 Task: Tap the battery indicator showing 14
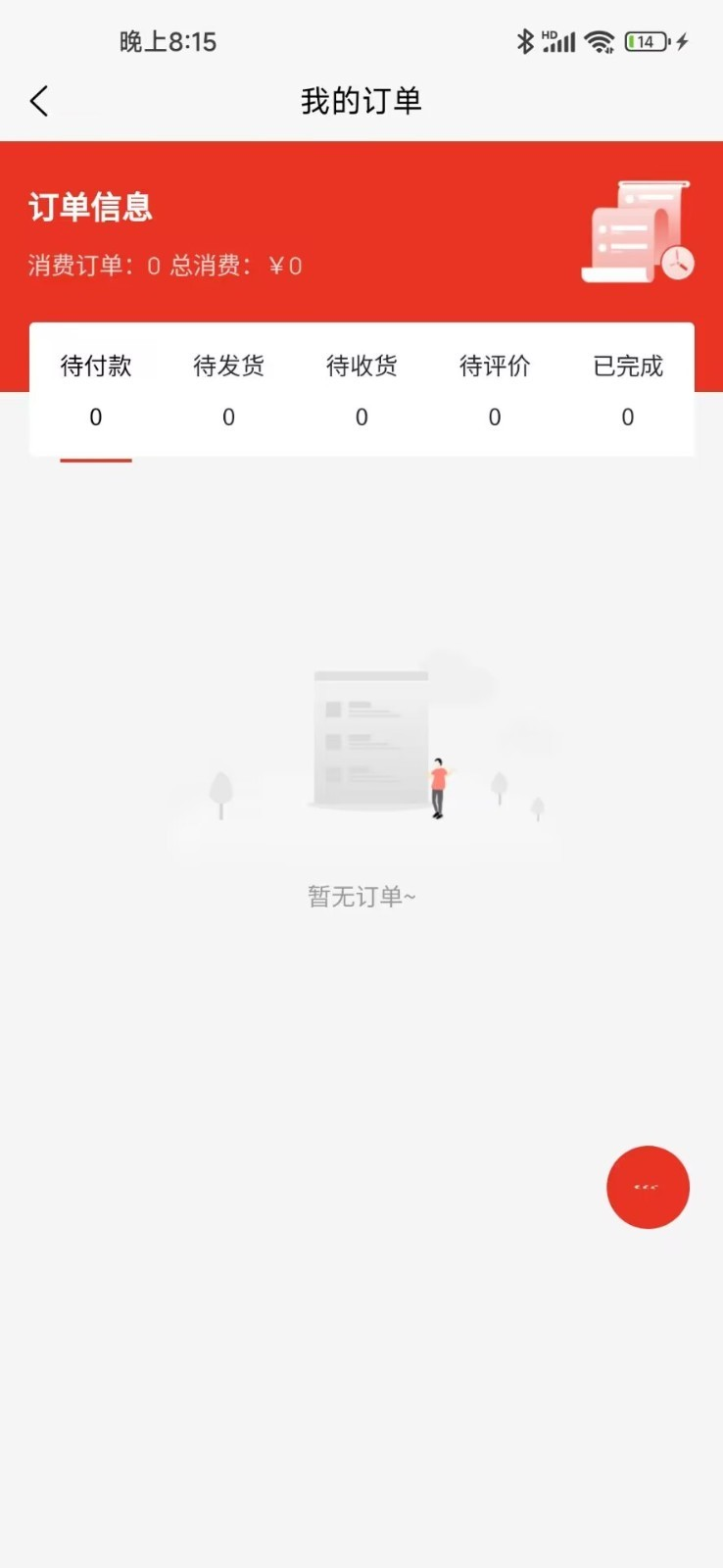pyautogui.click(x=648, y=41)
